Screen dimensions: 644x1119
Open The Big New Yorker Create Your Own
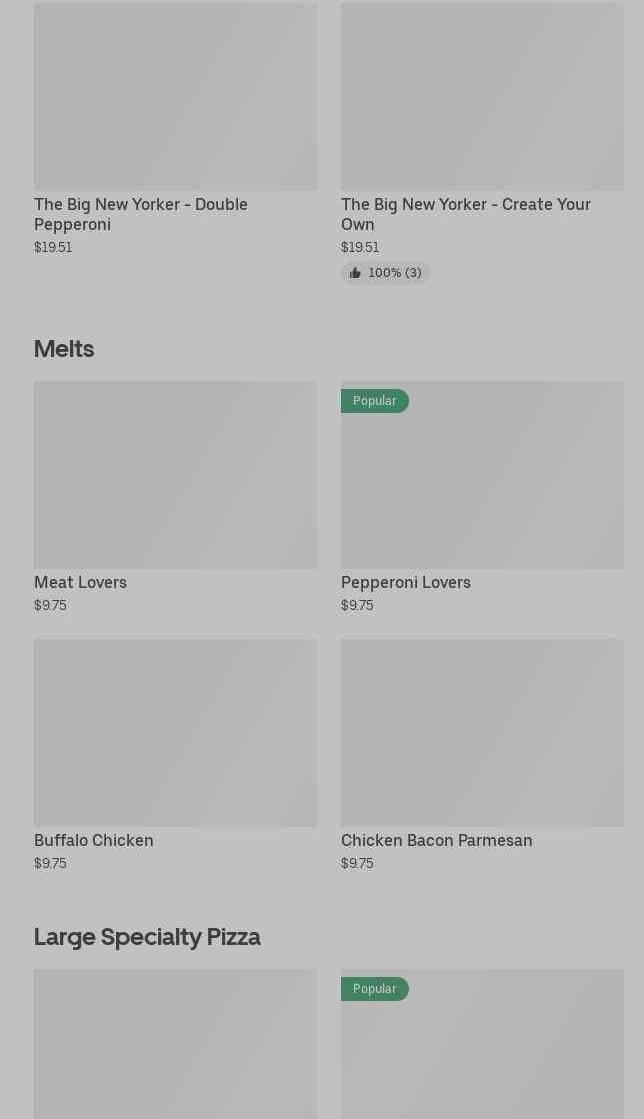tap(482, 143)
